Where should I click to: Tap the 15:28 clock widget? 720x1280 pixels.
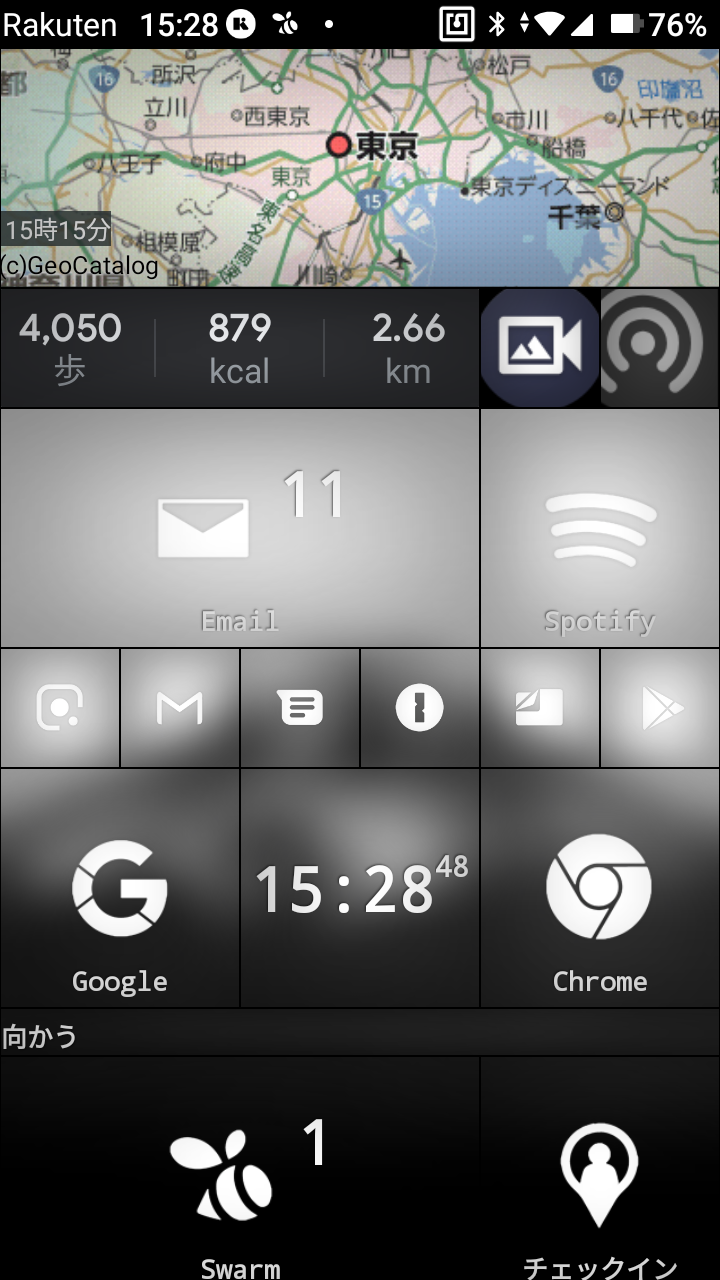[x=360, y=888]
